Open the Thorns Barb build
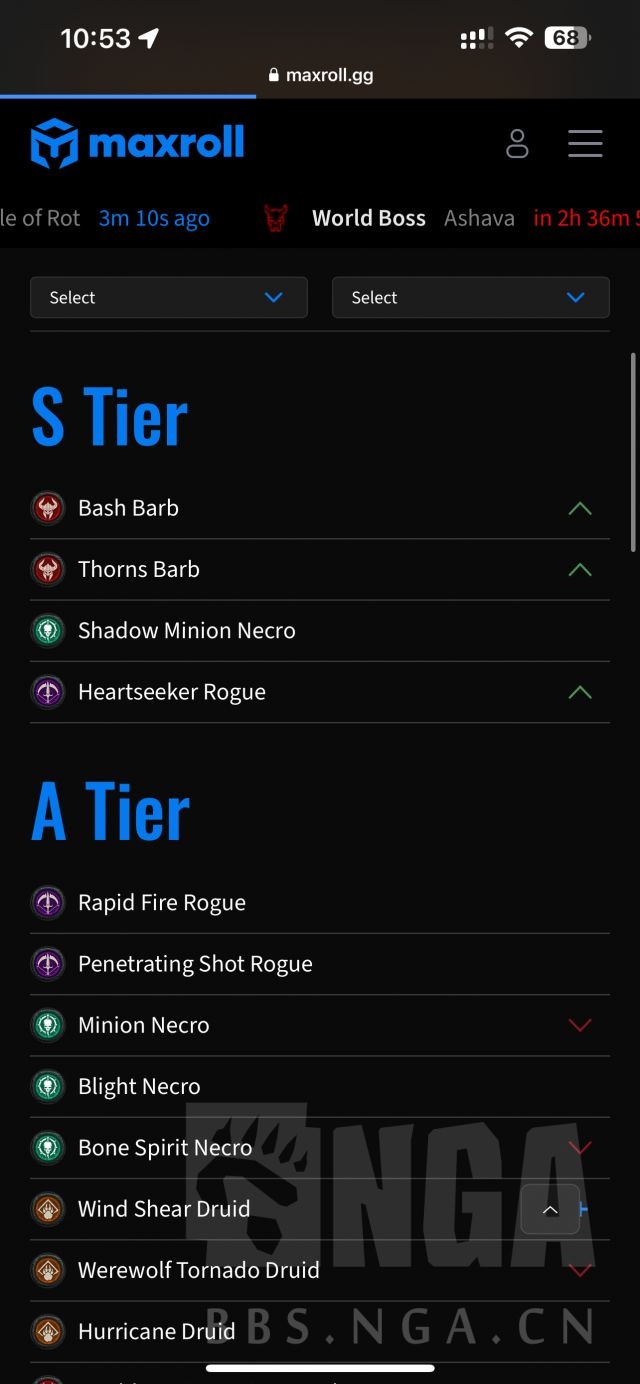 click(x=138, y=569)
